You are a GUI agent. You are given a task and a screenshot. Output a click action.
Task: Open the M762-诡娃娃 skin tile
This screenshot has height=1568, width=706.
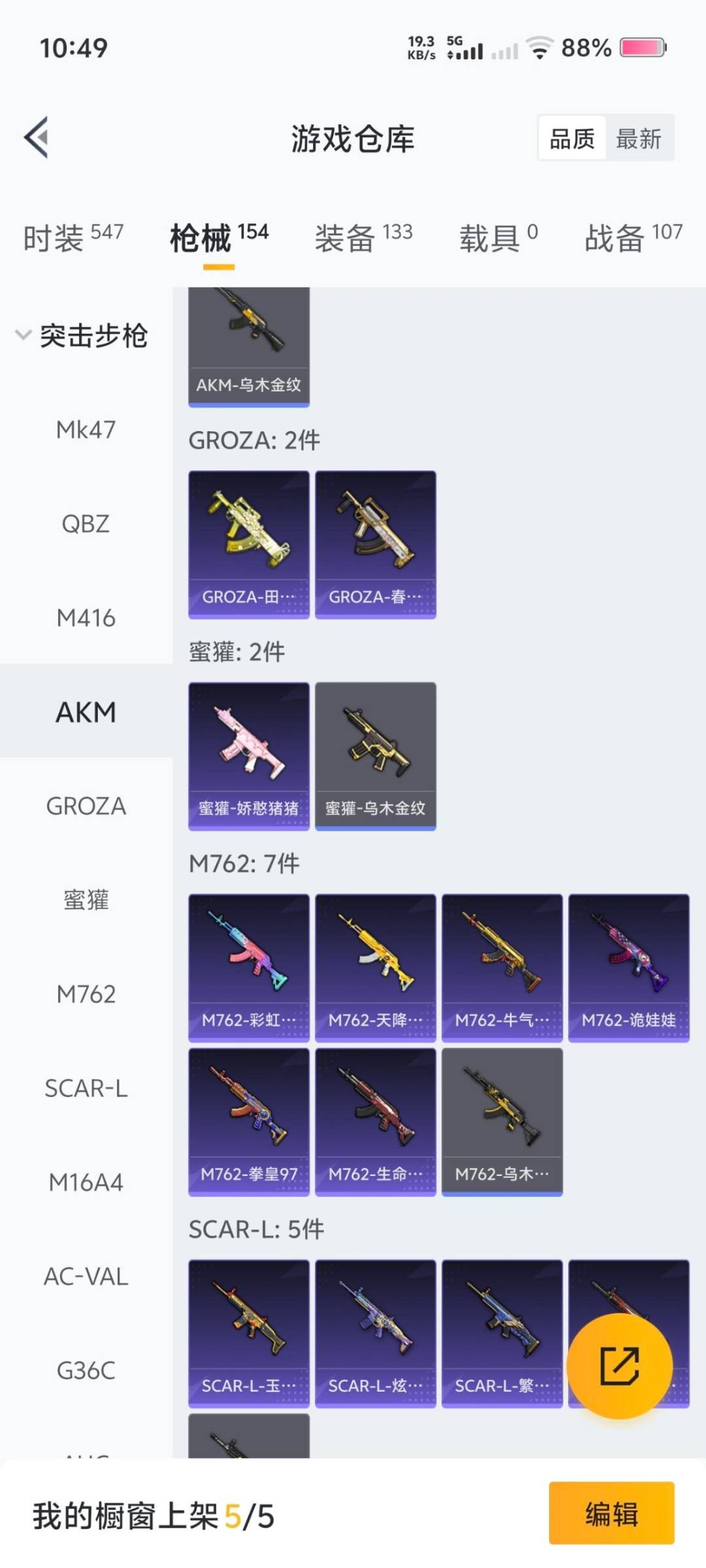click(628, 968)
